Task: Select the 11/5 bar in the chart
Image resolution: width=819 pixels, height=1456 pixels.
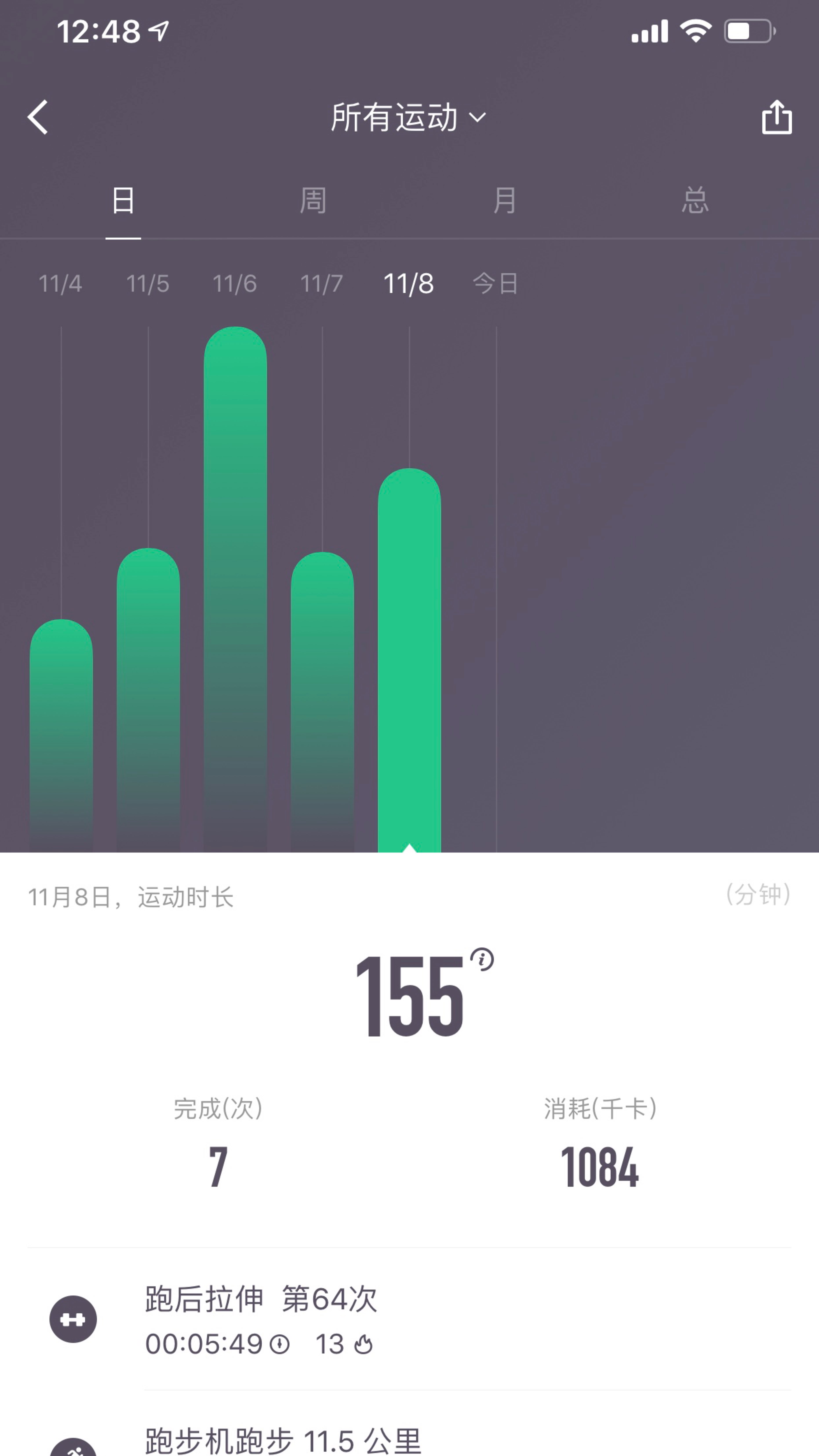Action: pos(148,701)
